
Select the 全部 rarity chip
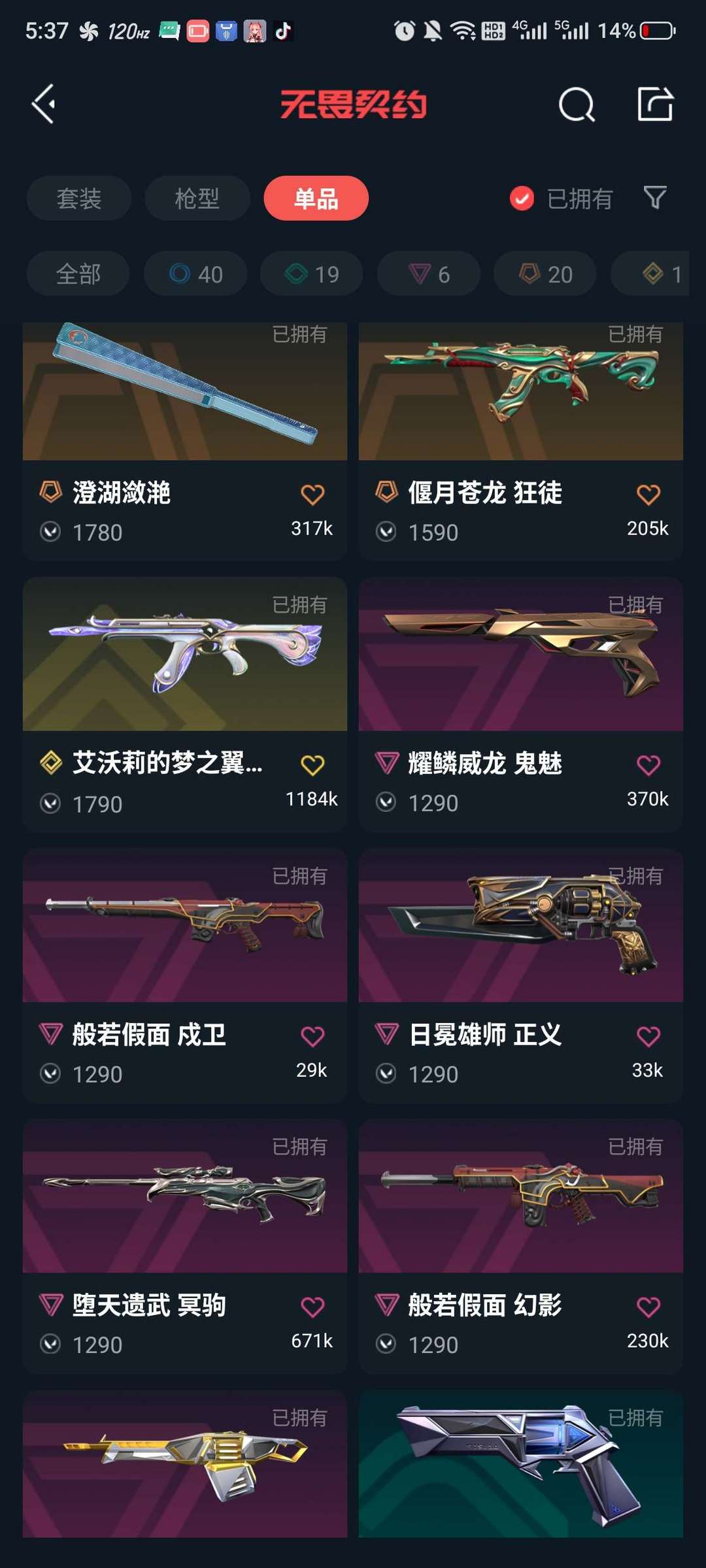click(x=78, y=274)
